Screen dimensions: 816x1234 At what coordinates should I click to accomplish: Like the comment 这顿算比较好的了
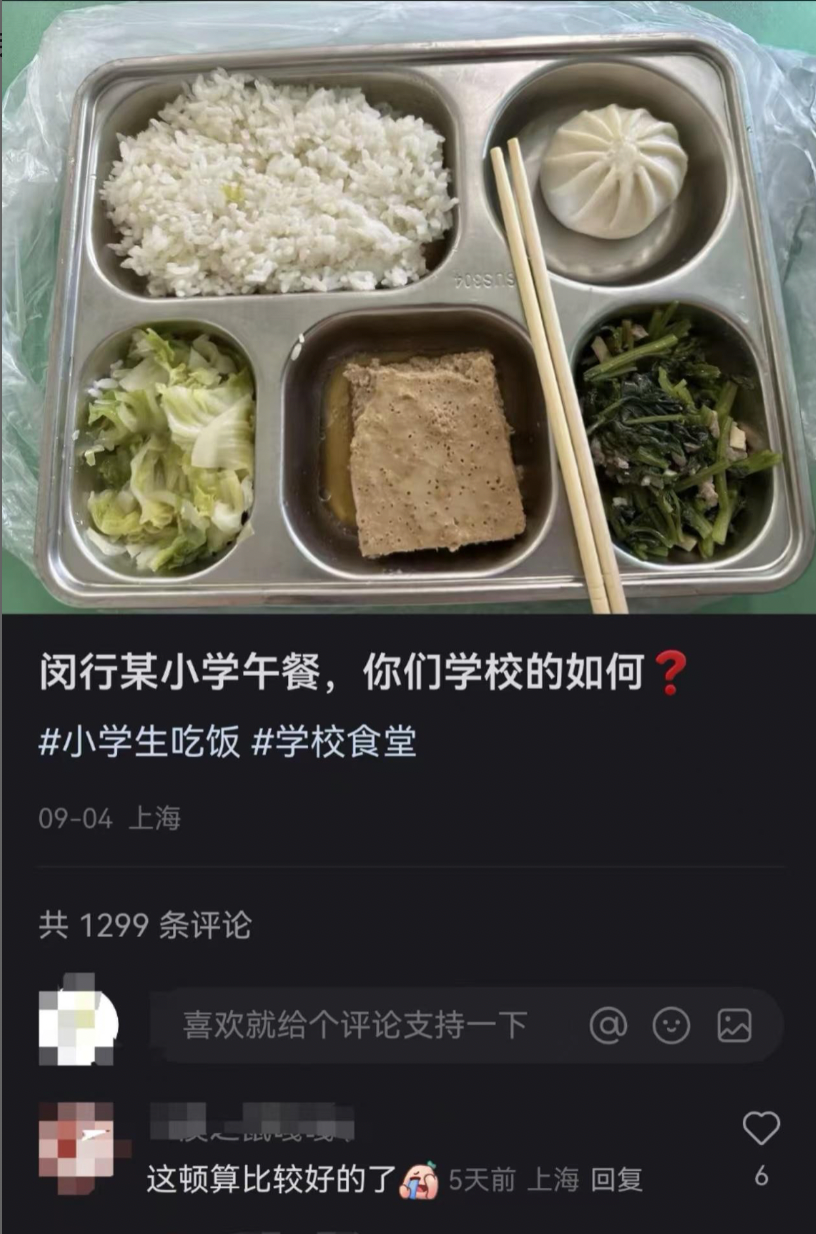tap(761, 1129)
